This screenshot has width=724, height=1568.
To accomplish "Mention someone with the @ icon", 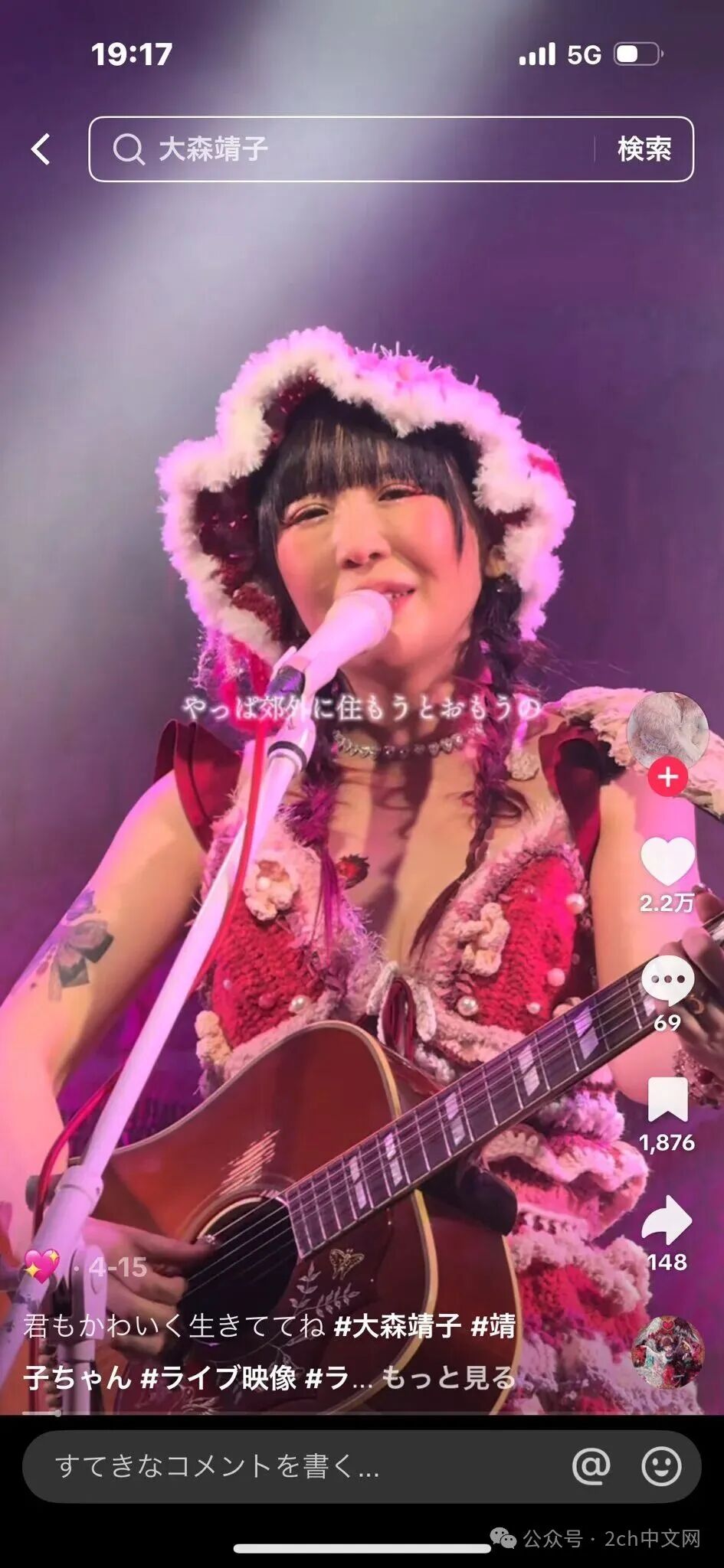I will coord(591,1466).
